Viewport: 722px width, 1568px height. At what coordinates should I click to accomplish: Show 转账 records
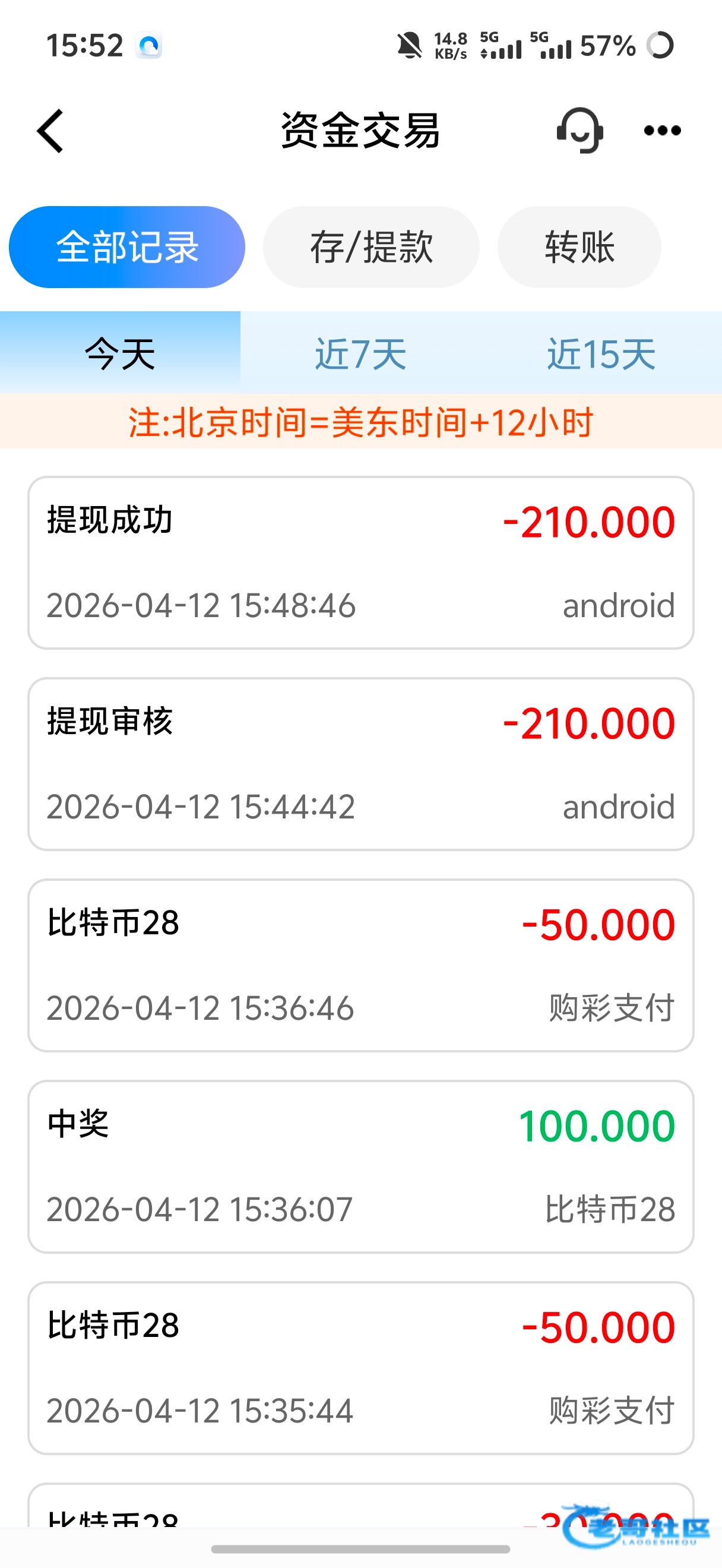579,247
